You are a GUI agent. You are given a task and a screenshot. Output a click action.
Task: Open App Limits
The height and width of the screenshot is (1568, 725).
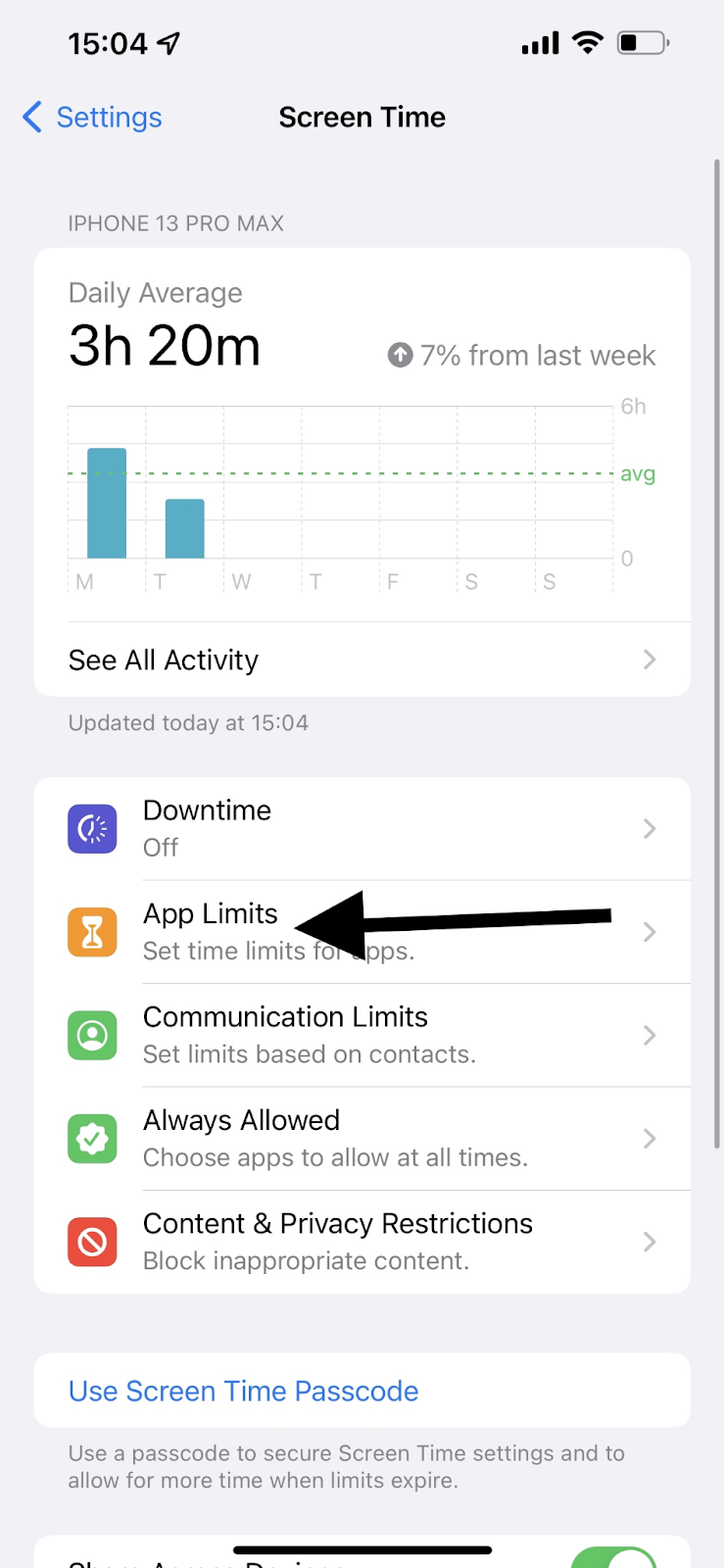(x=362, y=932)
